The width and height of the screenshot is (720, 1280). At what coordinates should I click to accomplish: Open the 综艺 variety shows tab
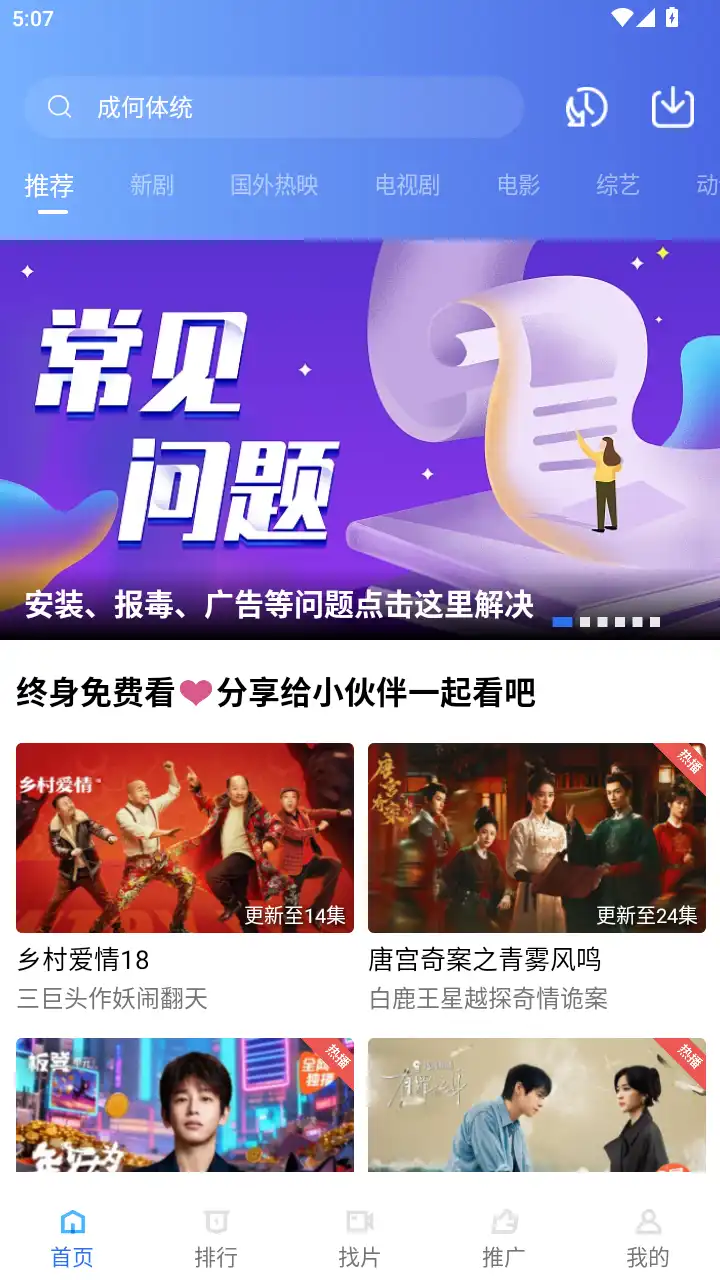click(617, 186)
